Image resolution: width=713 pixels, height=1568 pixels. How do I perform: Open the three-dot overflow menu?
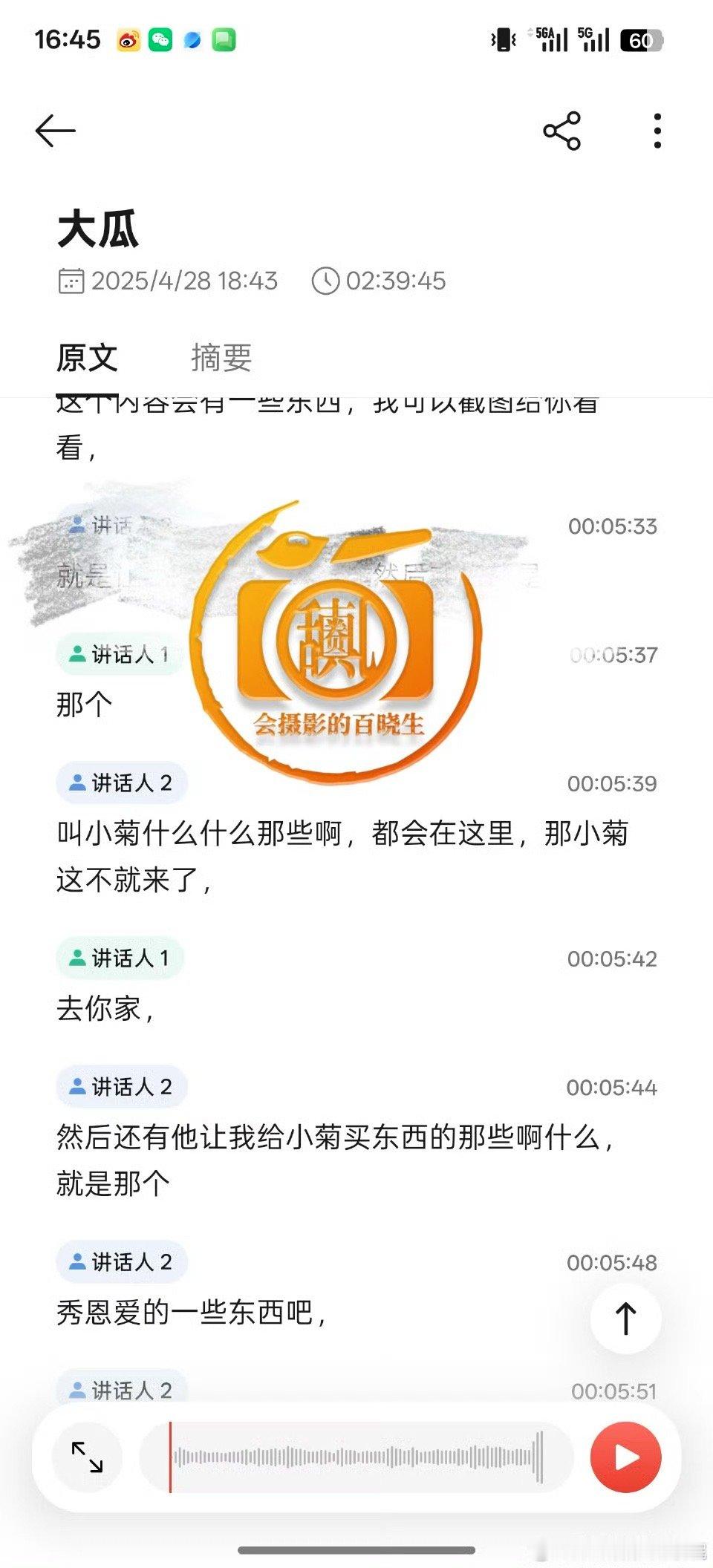click(657, 131)
